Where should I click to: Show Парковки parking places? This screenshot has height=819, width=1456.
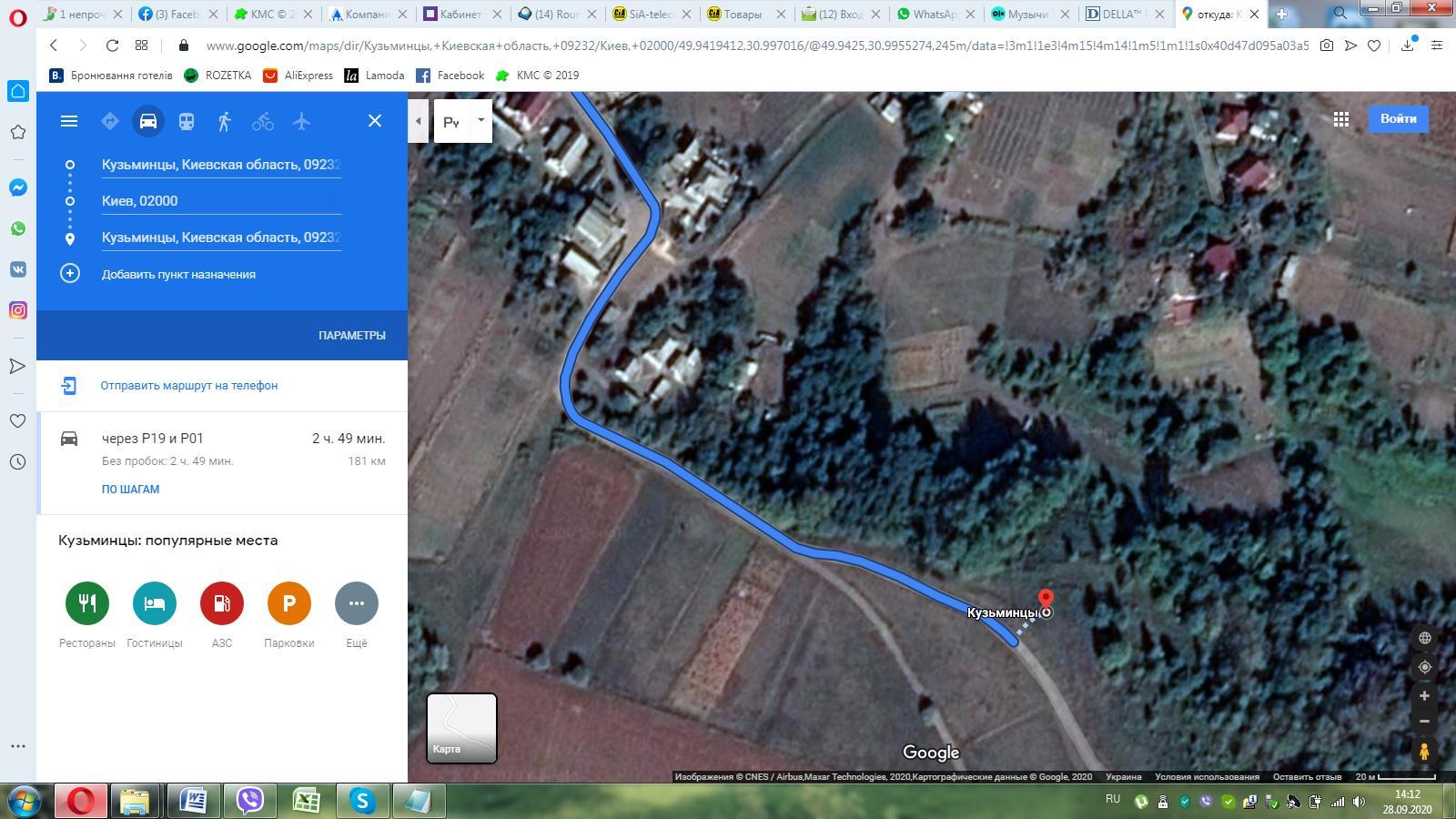pos(289,603)
